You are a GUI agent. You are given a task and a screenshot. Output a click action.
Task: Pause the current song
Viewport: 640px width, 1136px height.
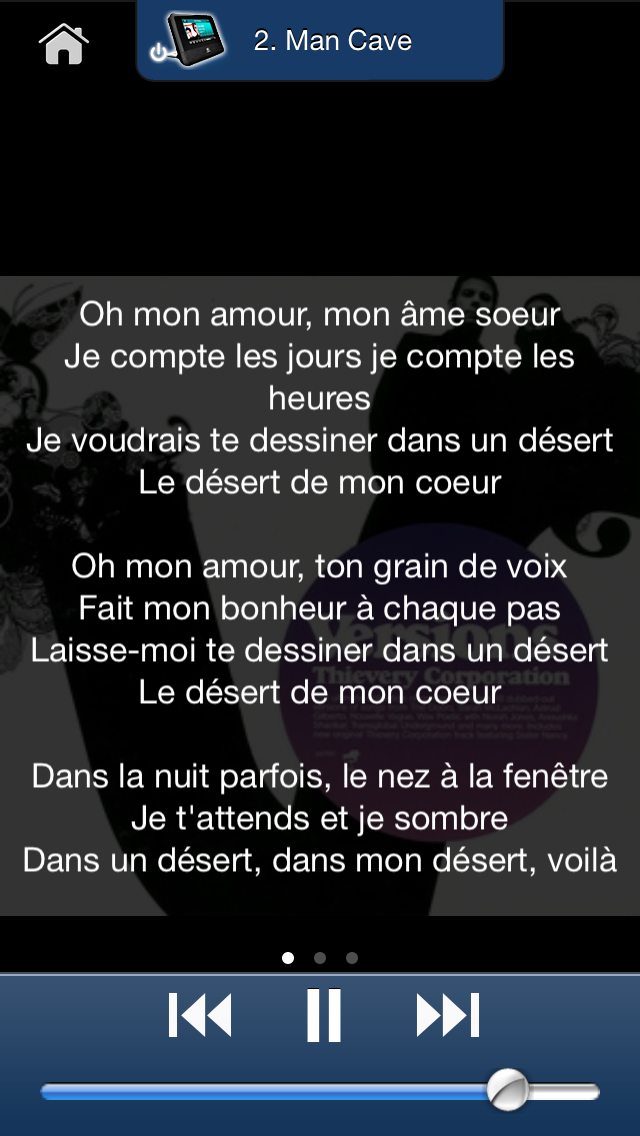[x=323, y=1015]
